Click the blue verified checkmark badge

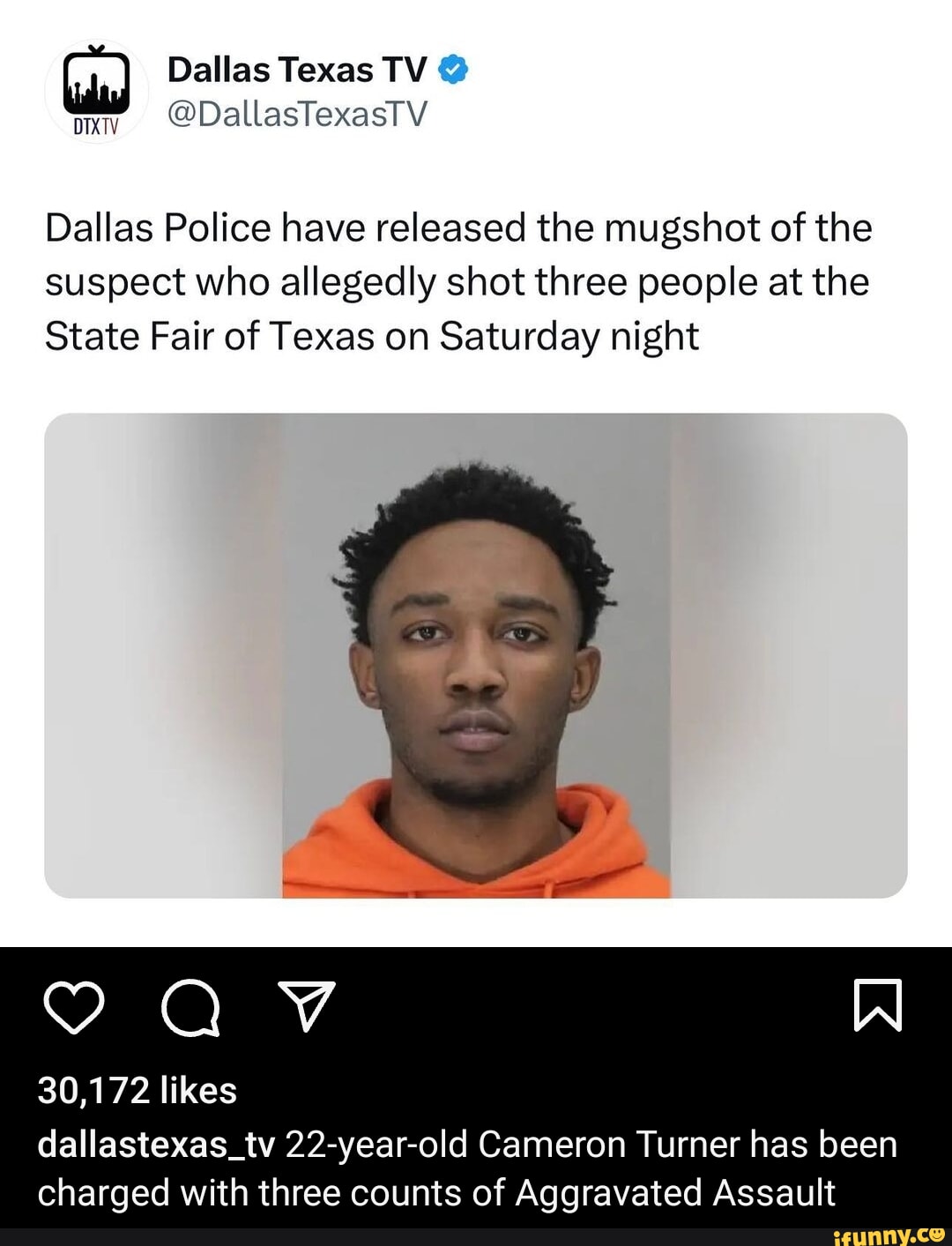pos(452,67)
